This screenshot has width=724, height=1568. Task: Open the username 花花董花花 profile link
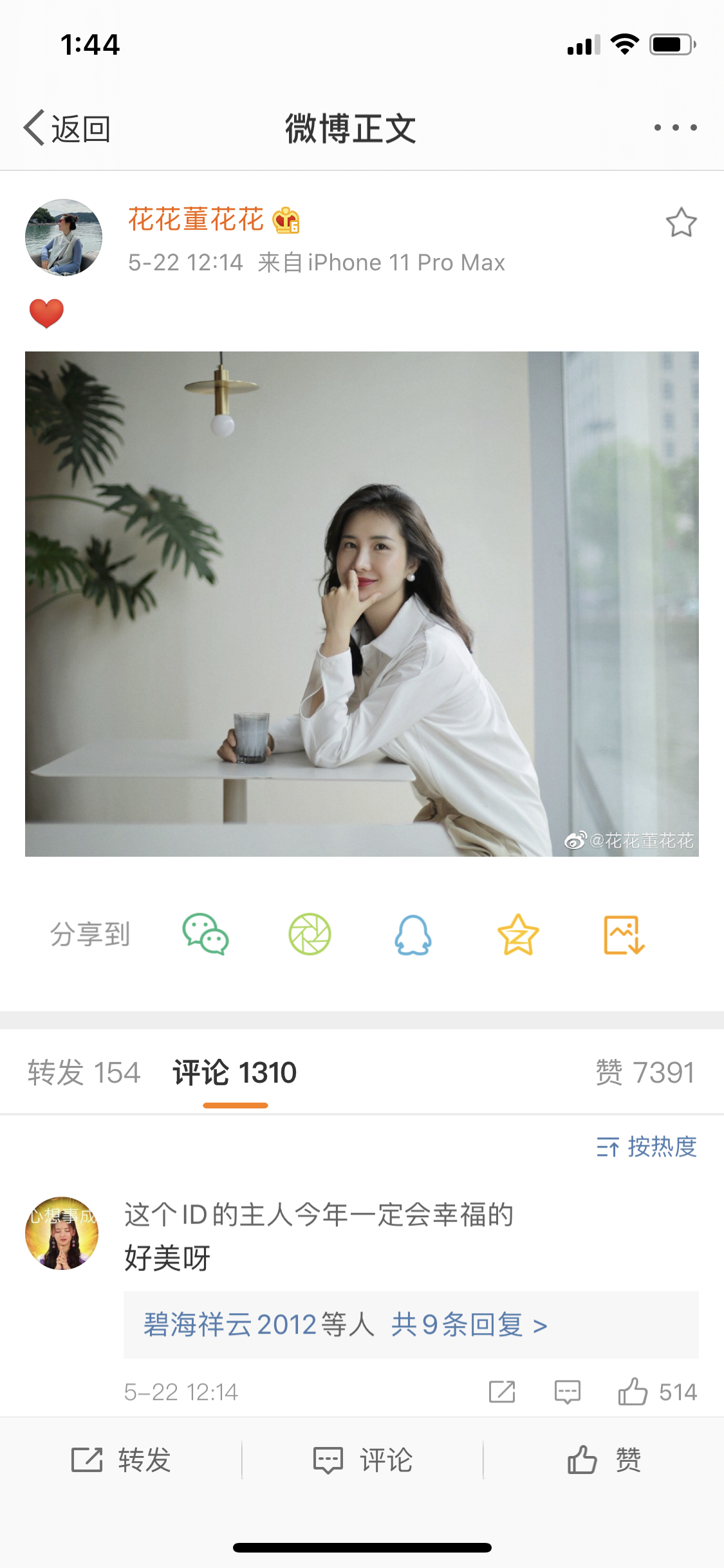tap(196, 219)
